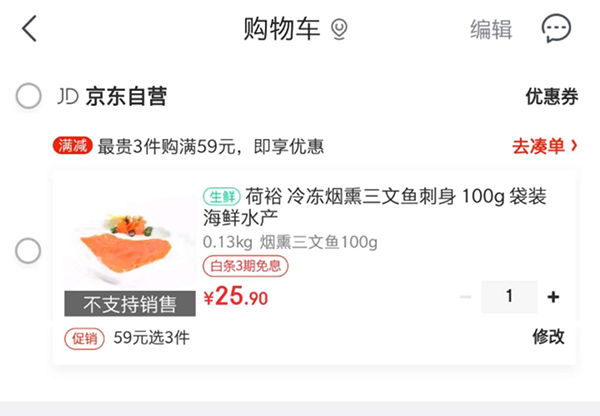This screenshot has height=416, width=600.
Task: Open the delivery location pin
Action: pos(340,30)
